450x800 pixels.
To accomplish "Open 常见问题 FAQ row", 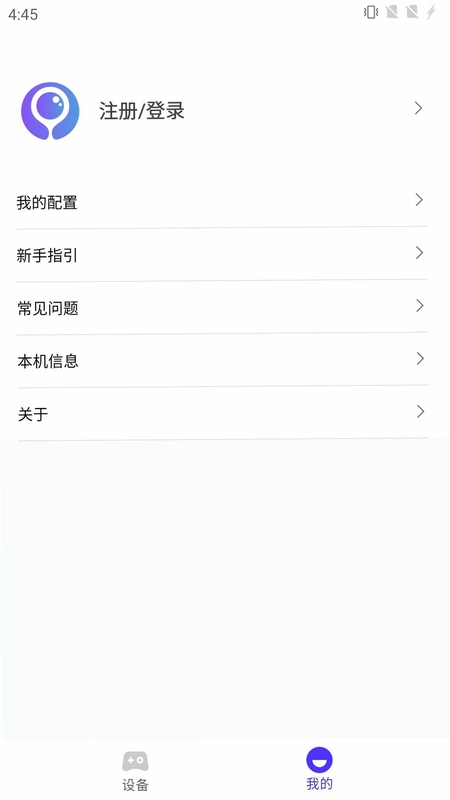I will [222, 308].
